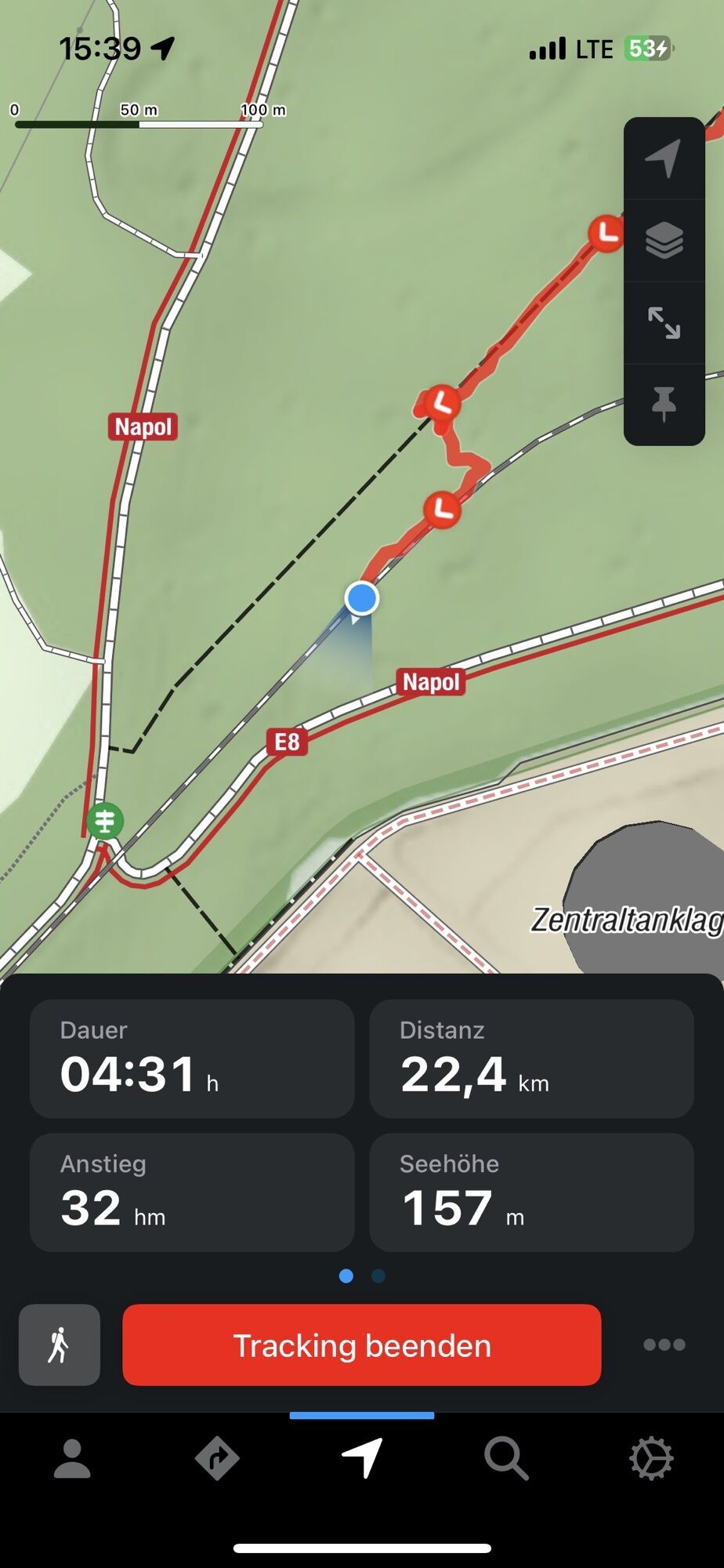Open the settings gear tab
Image resolution: width=724 pixels, height=1568 pixels.
(651, 1459)
